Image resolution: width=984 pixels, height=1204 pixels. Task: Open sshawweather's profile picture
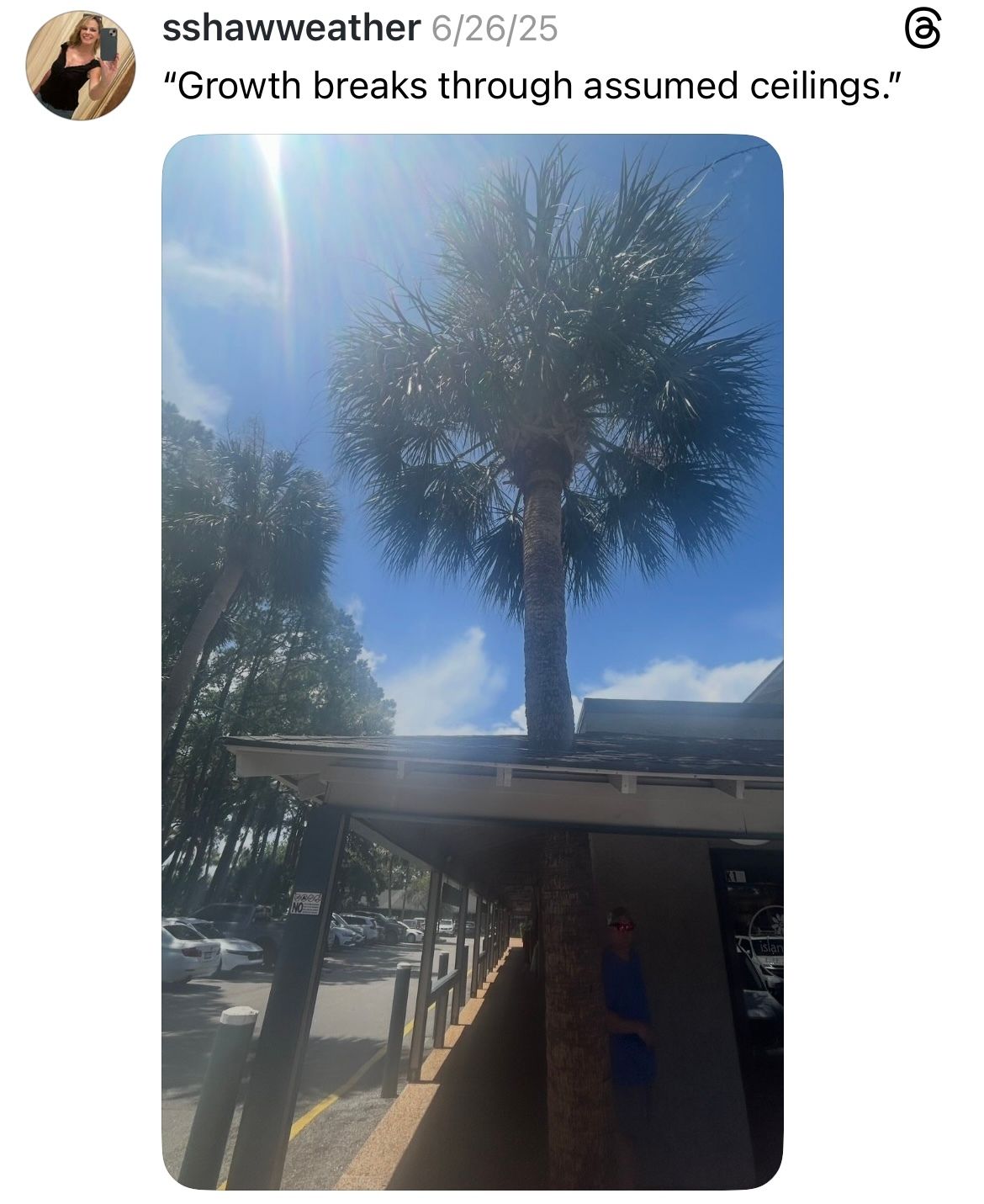80,66
